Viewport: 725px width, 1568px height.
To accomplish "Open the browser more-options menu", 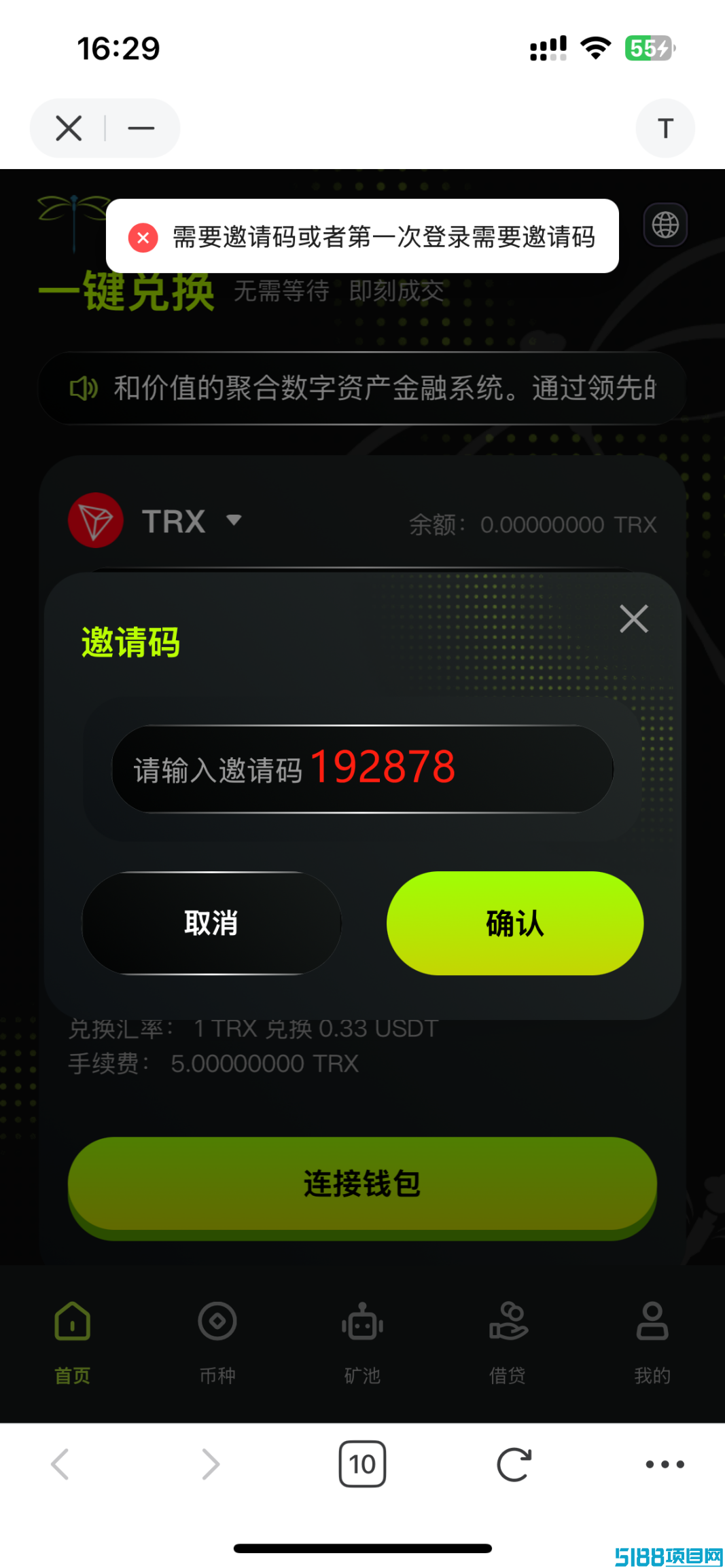I will [665, 1464].
